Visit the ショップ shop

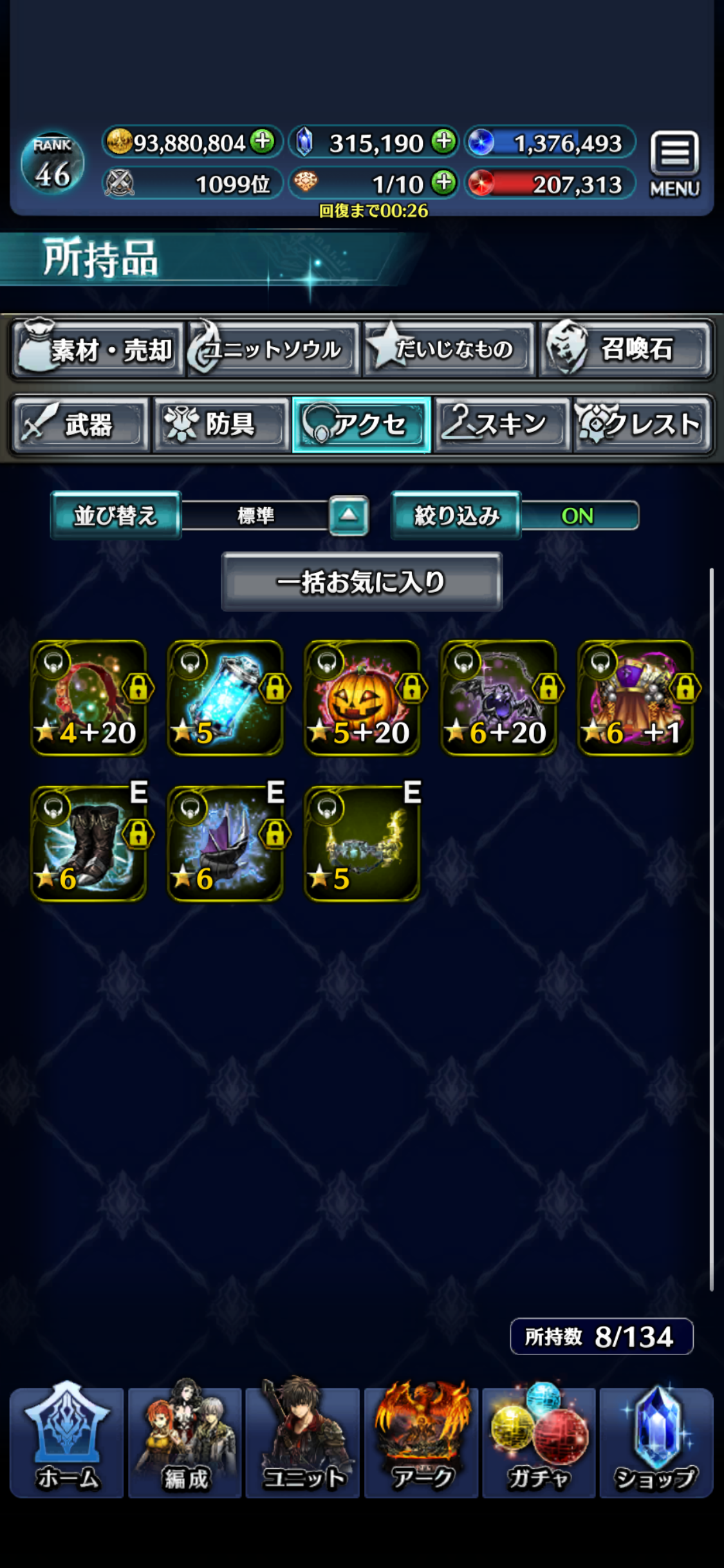tap(656, 1442)
